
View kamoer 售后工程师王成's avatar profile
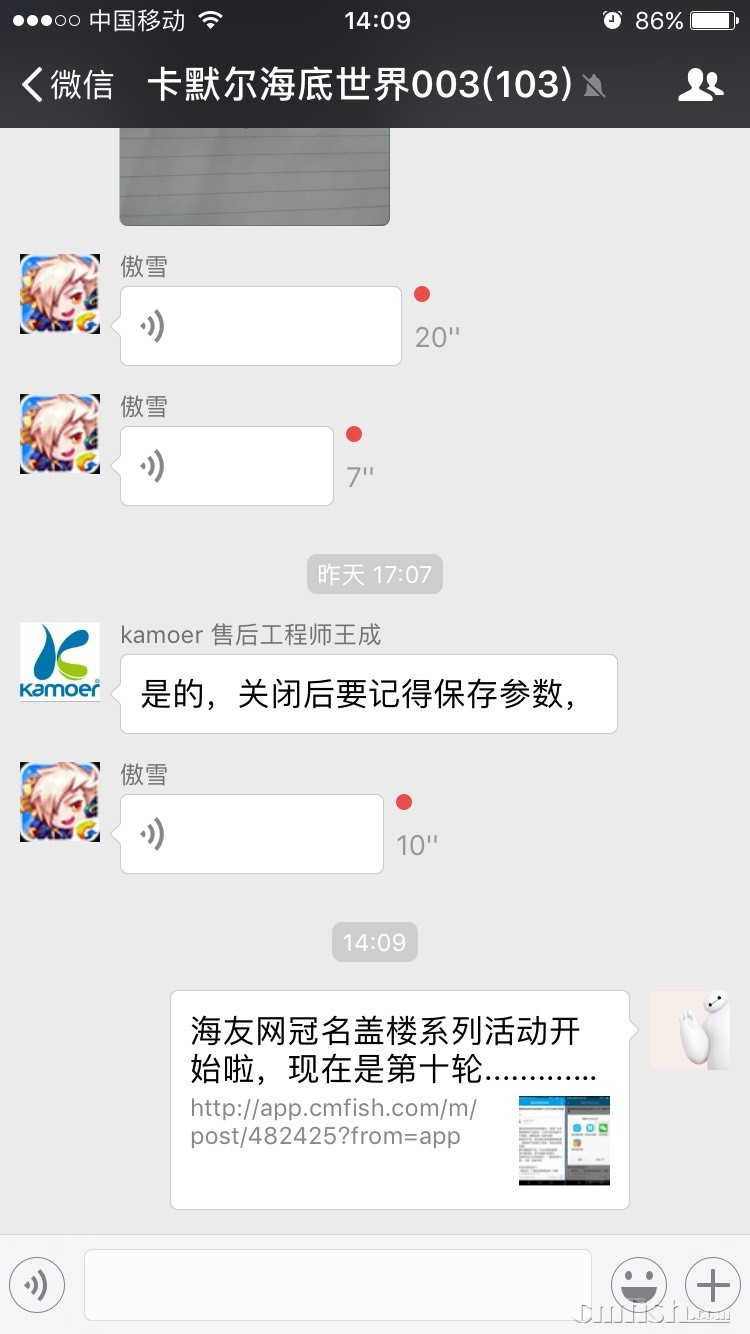tap(60, 662)
